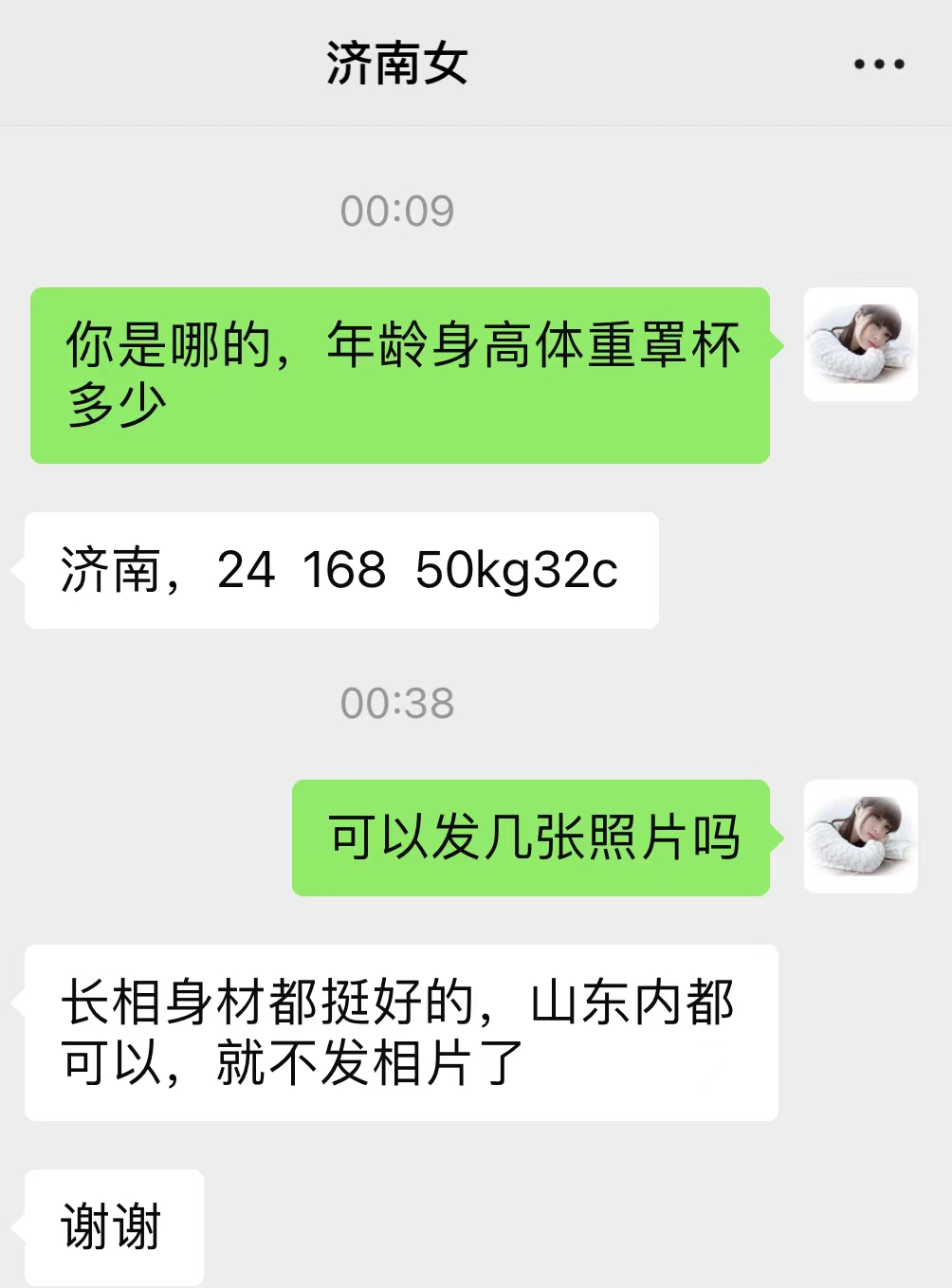Click the contact avatar next to the first green message
Screen dimensions: 952x1288
860,345
